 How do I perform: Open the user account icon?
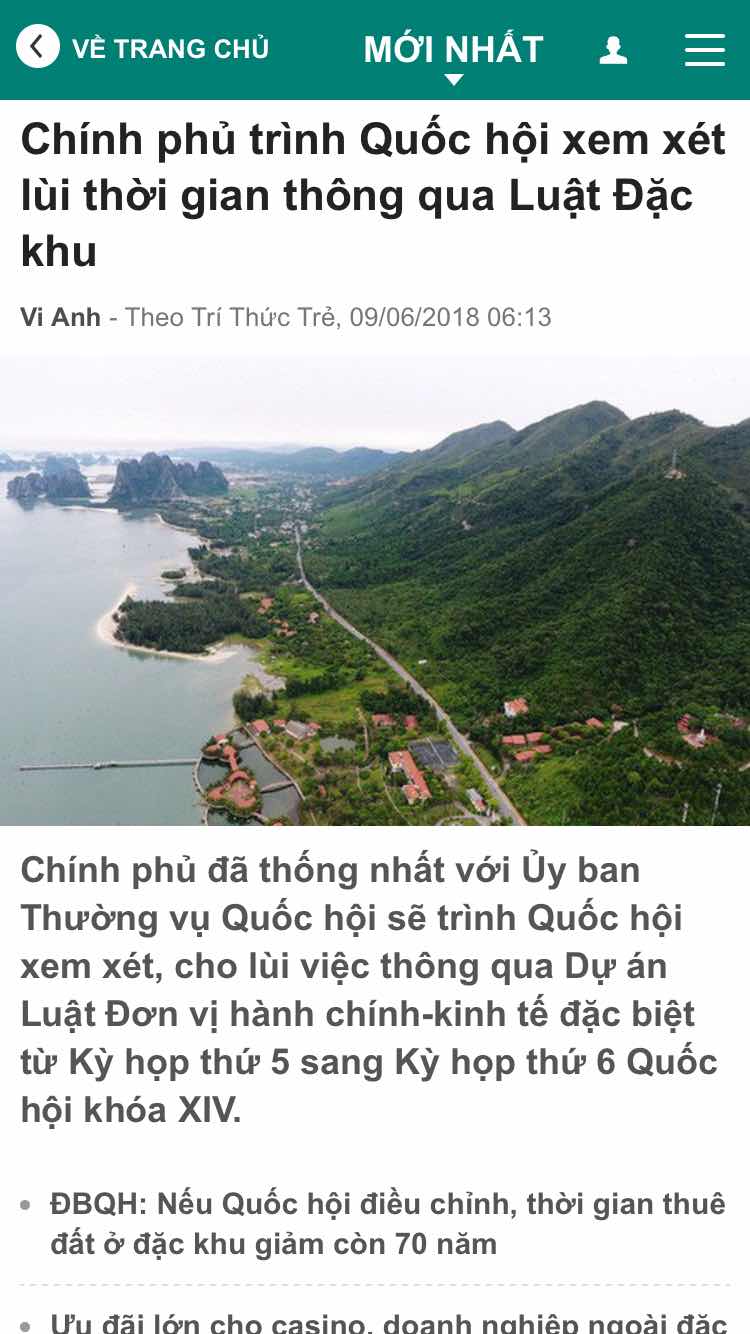[613, 50]
